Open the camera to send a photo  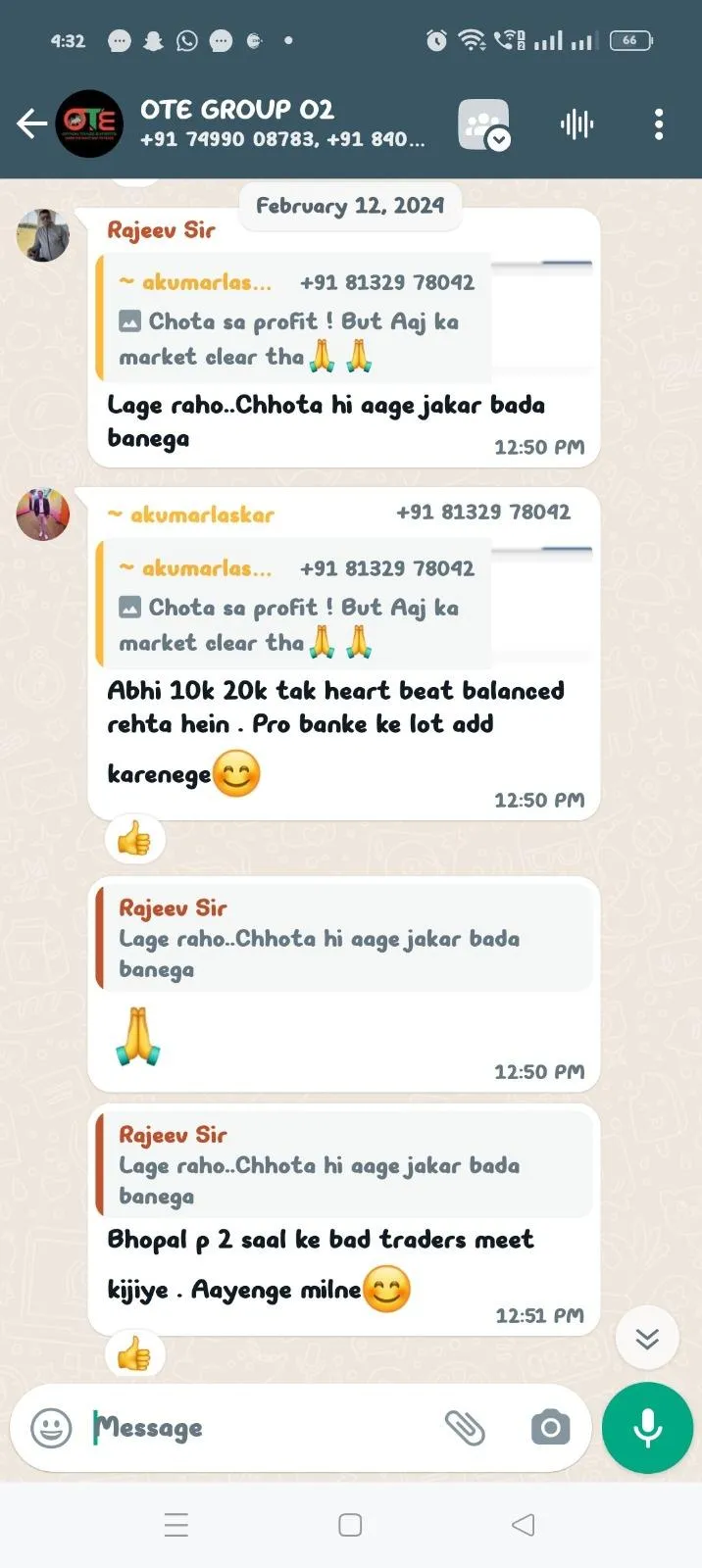[550, 1428]
